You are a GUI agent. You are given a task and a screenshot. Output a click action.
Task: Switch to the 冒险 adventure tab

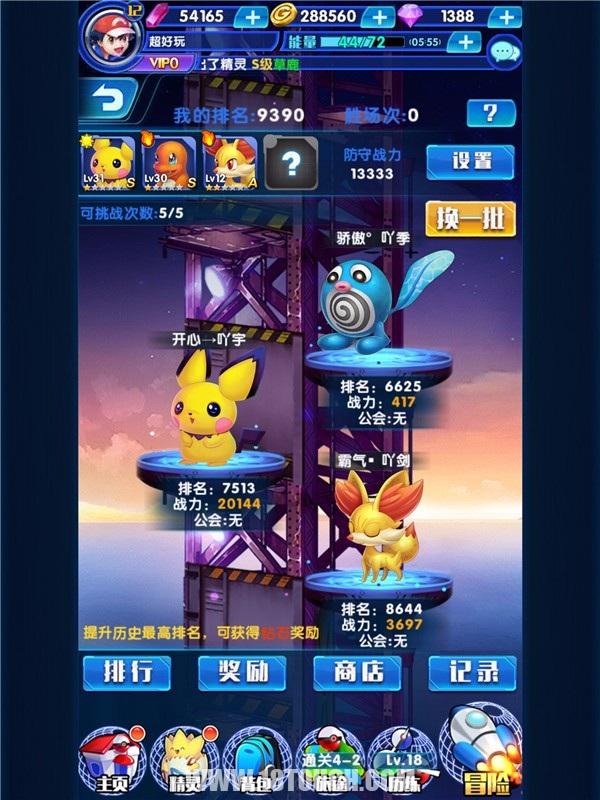tap(478, 755)
